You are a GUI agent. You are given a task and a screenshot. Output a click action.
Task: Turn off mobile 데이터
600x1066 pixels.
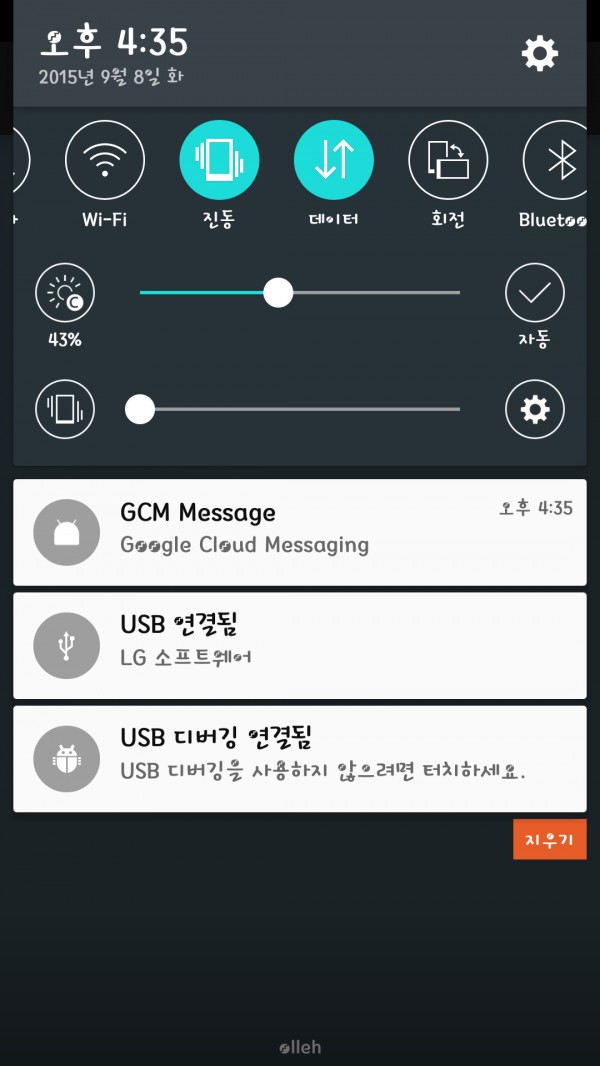pos(334,160)
